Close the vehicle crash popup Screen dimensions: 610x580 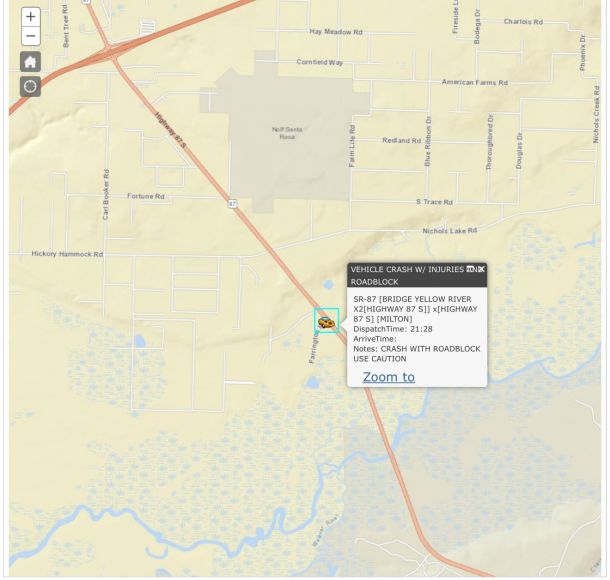pyautogui.click(x=481, y=269)
